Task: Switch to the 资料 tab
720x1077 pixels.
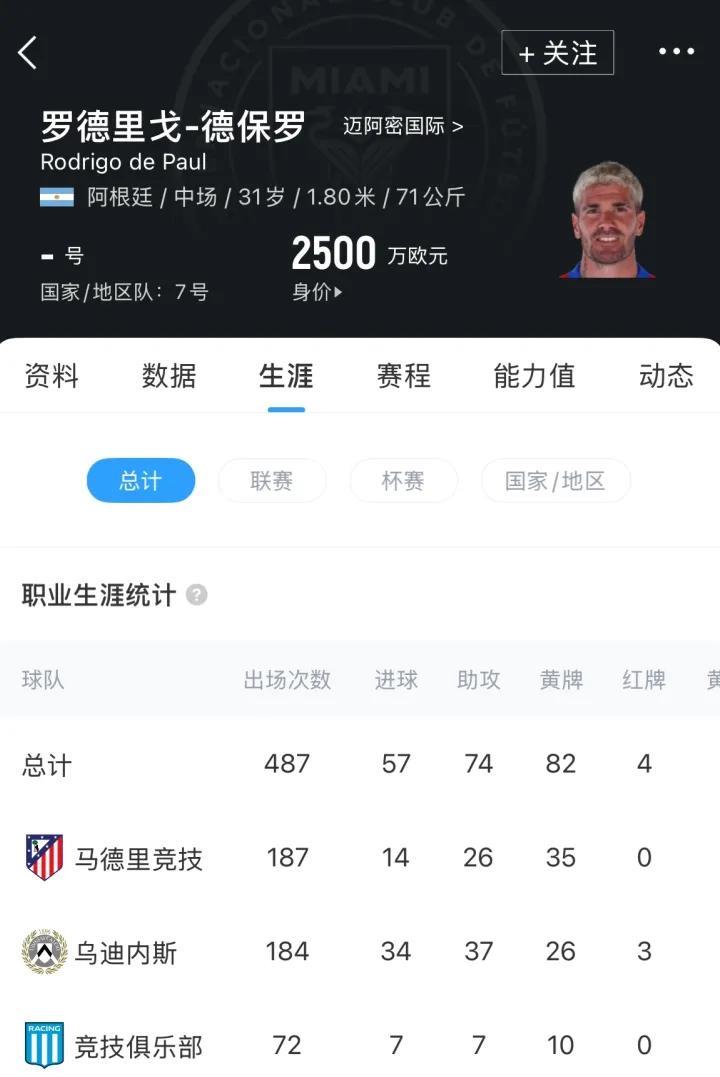Action: pos(51,375)
